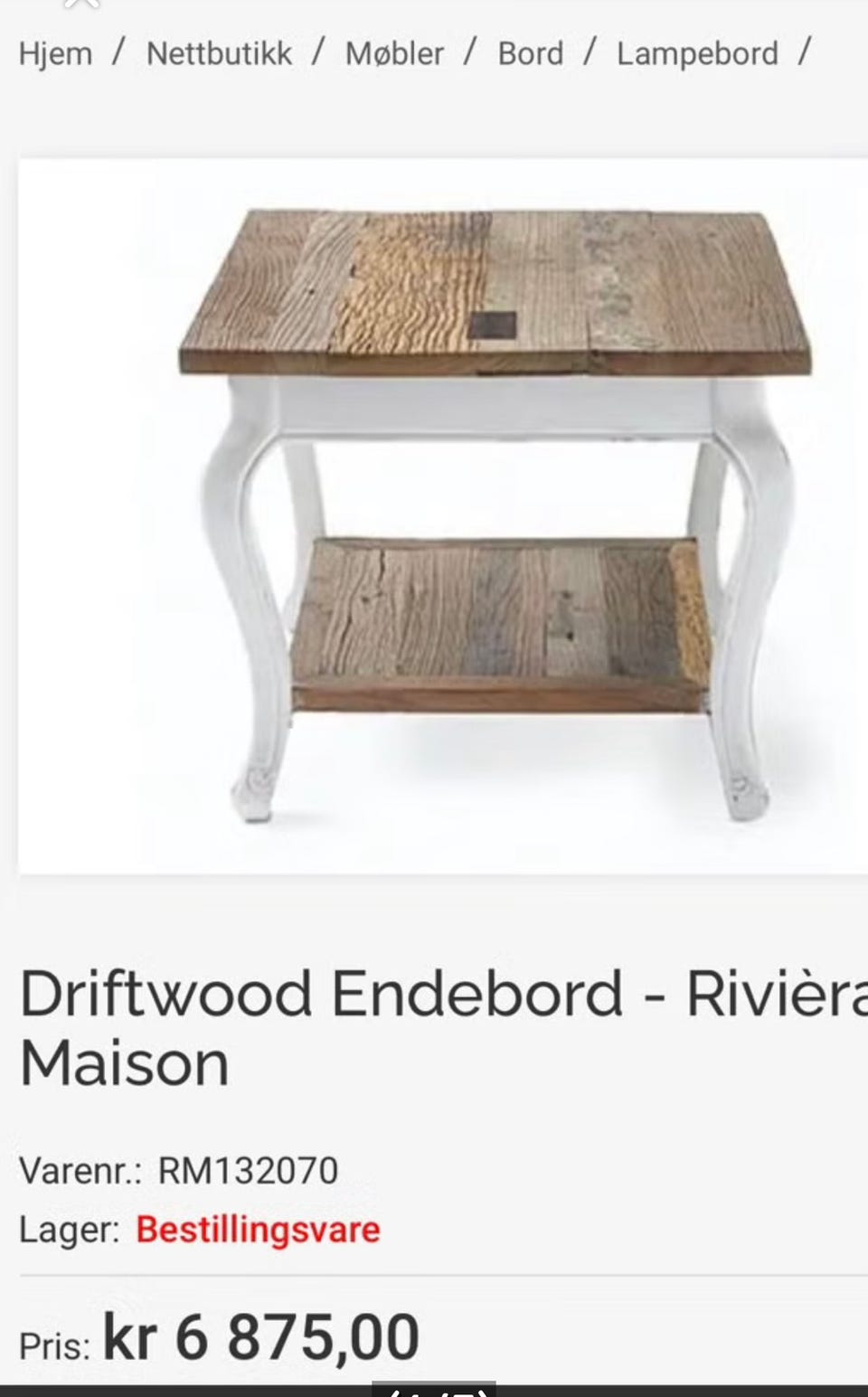Screen dimensions: 868x1397
Task: Open the Nettbutikk breadcrumb link
Action: tap(219, 53)
